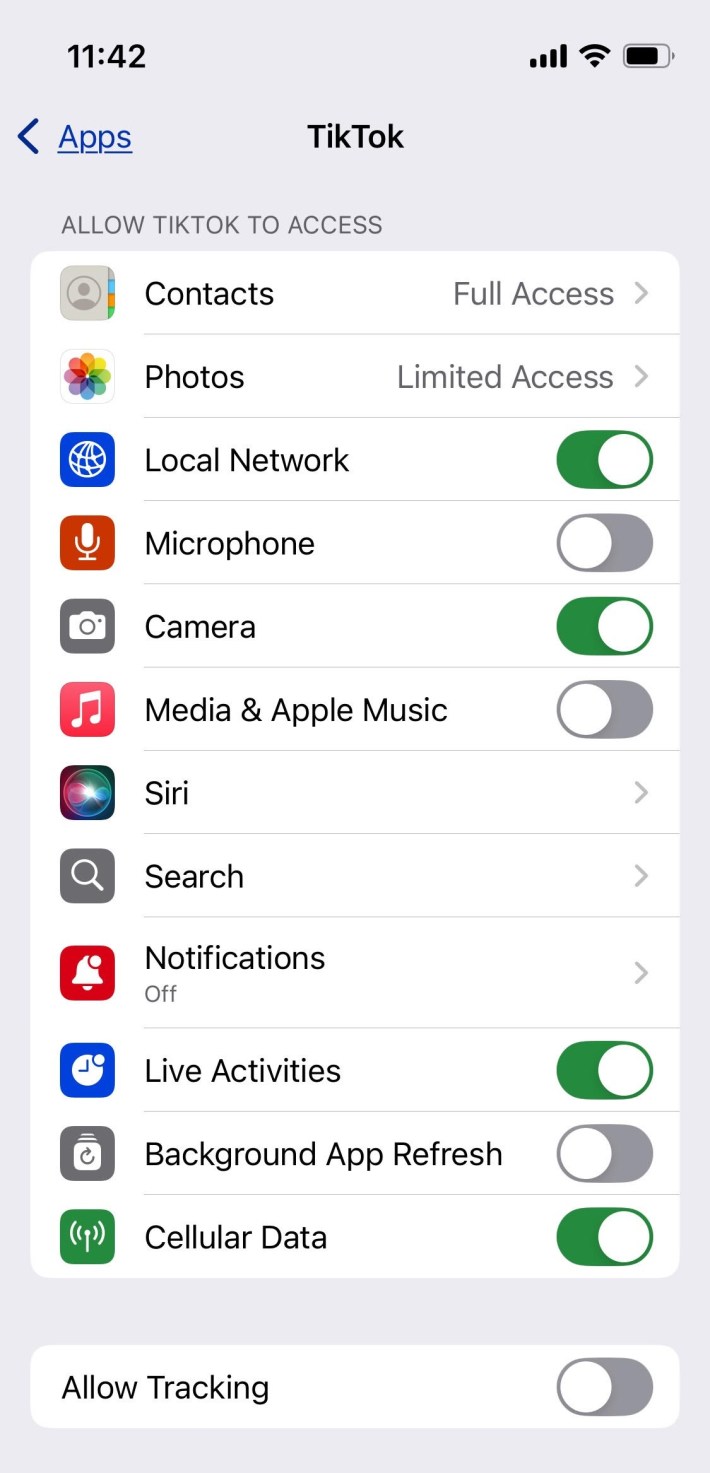Viewport: 710px width, 1473px height.
Task: Open Contacts access settings
Action: pos(355,293)
